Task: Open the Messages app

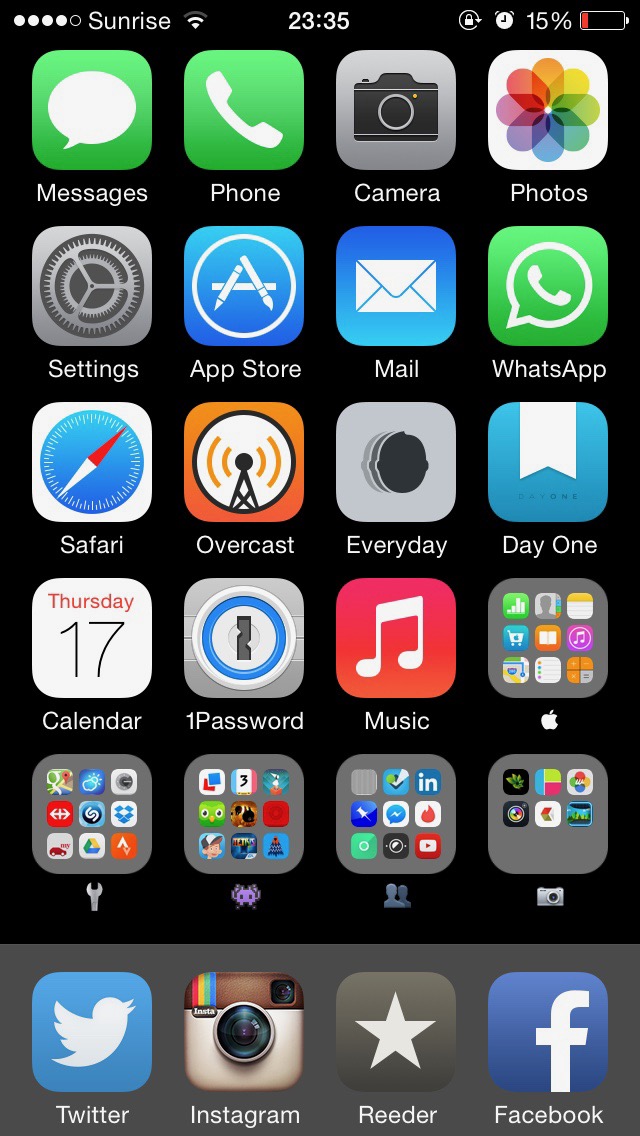Action: pyautogui.click(x=92, y=110)
